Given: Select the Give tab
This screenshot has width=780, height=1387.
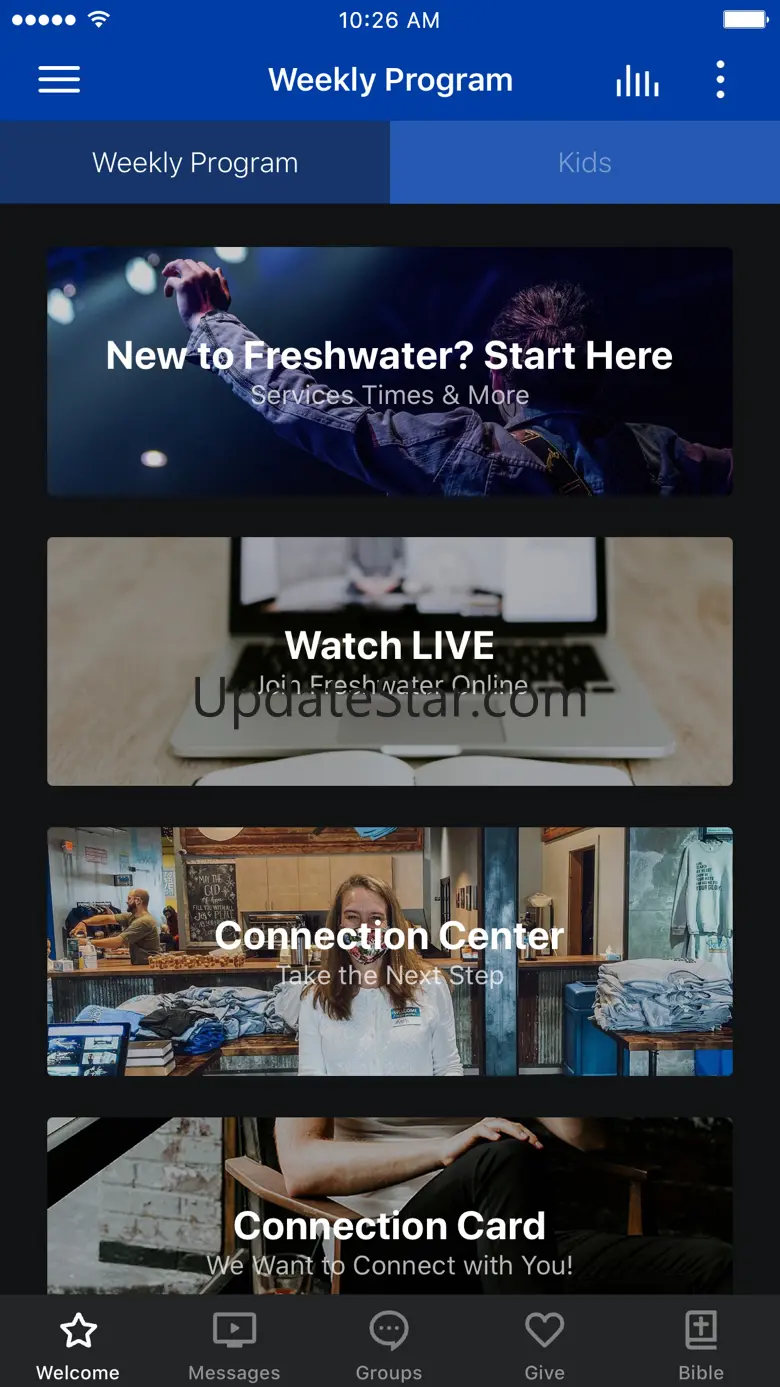Looking at the screenshot, I should coord(545,1343).
